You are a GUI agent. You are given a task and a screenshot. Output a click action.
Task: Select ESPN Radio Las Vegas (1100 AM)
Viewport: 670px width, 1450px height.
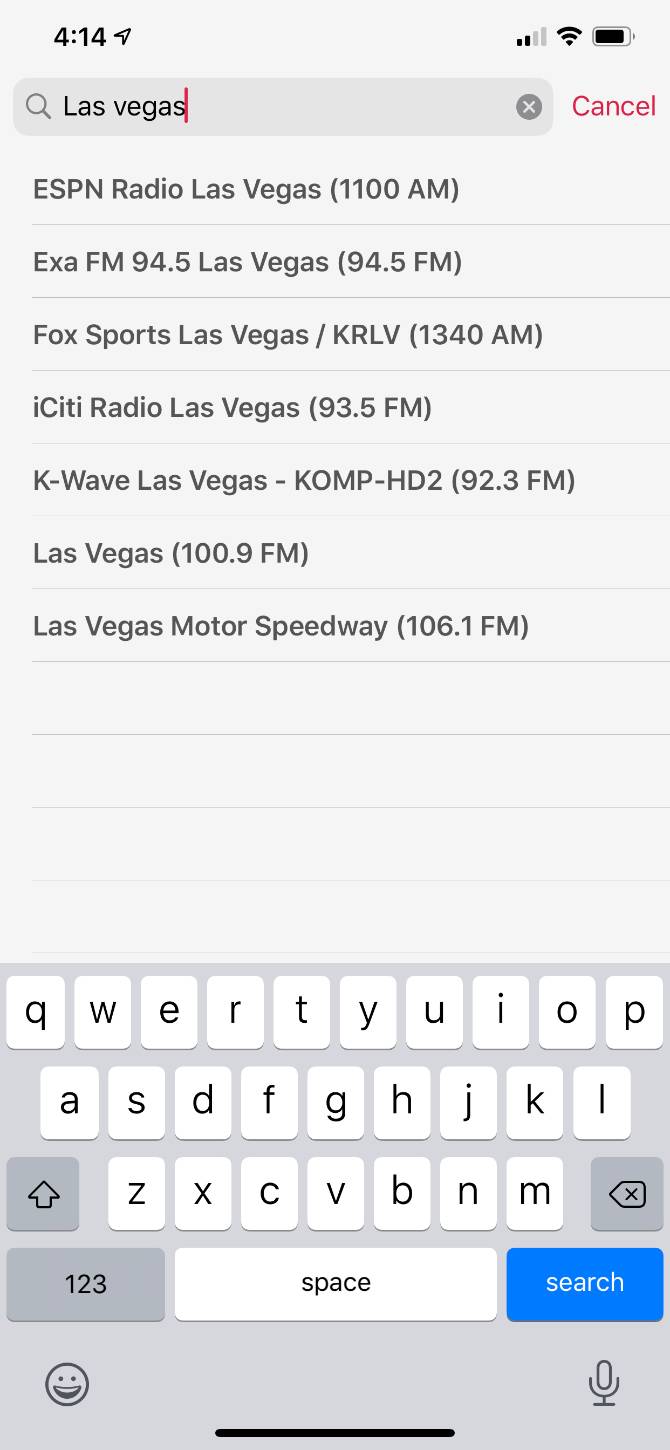[x=246, y=189]
